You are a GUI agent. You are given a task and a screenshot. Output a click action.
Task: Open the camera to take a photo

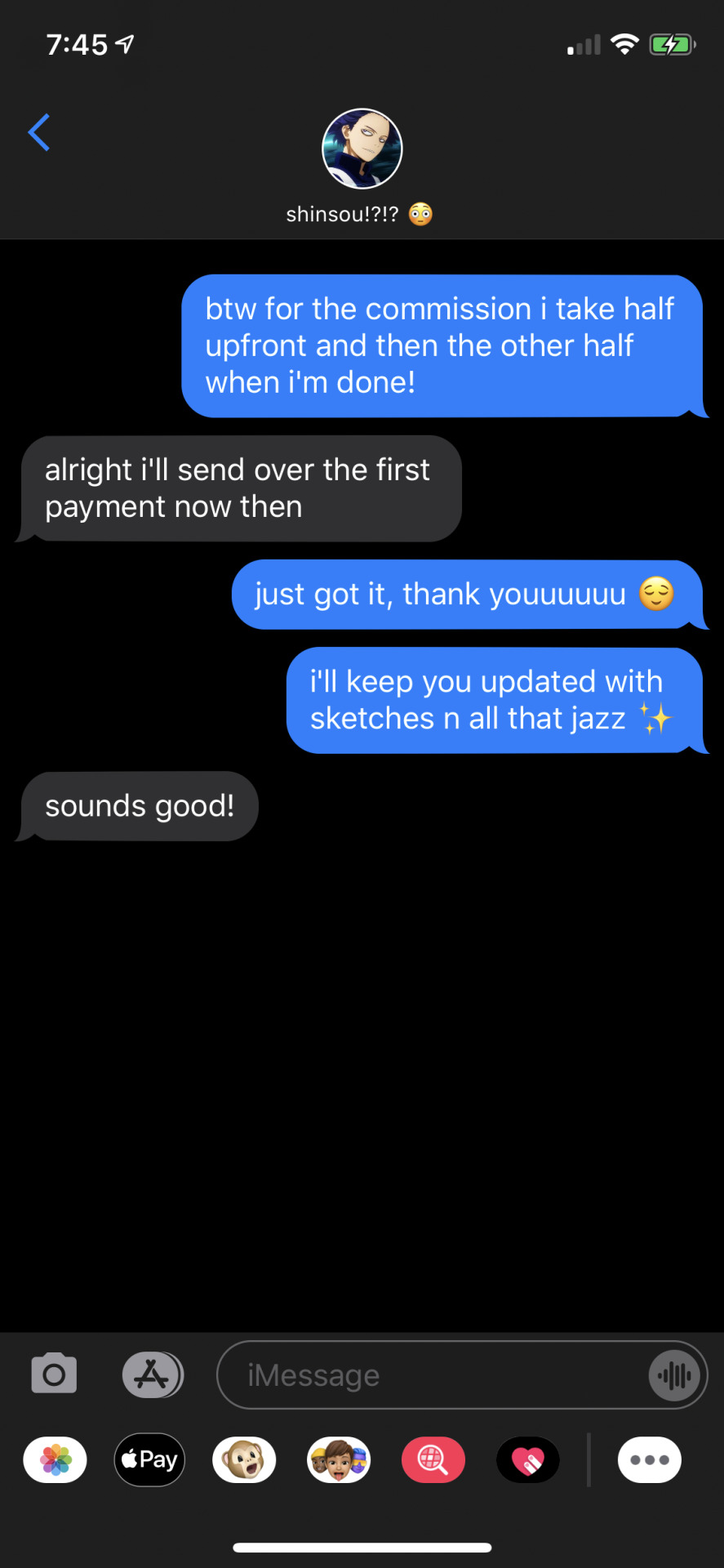click(x=54, y=1374)
